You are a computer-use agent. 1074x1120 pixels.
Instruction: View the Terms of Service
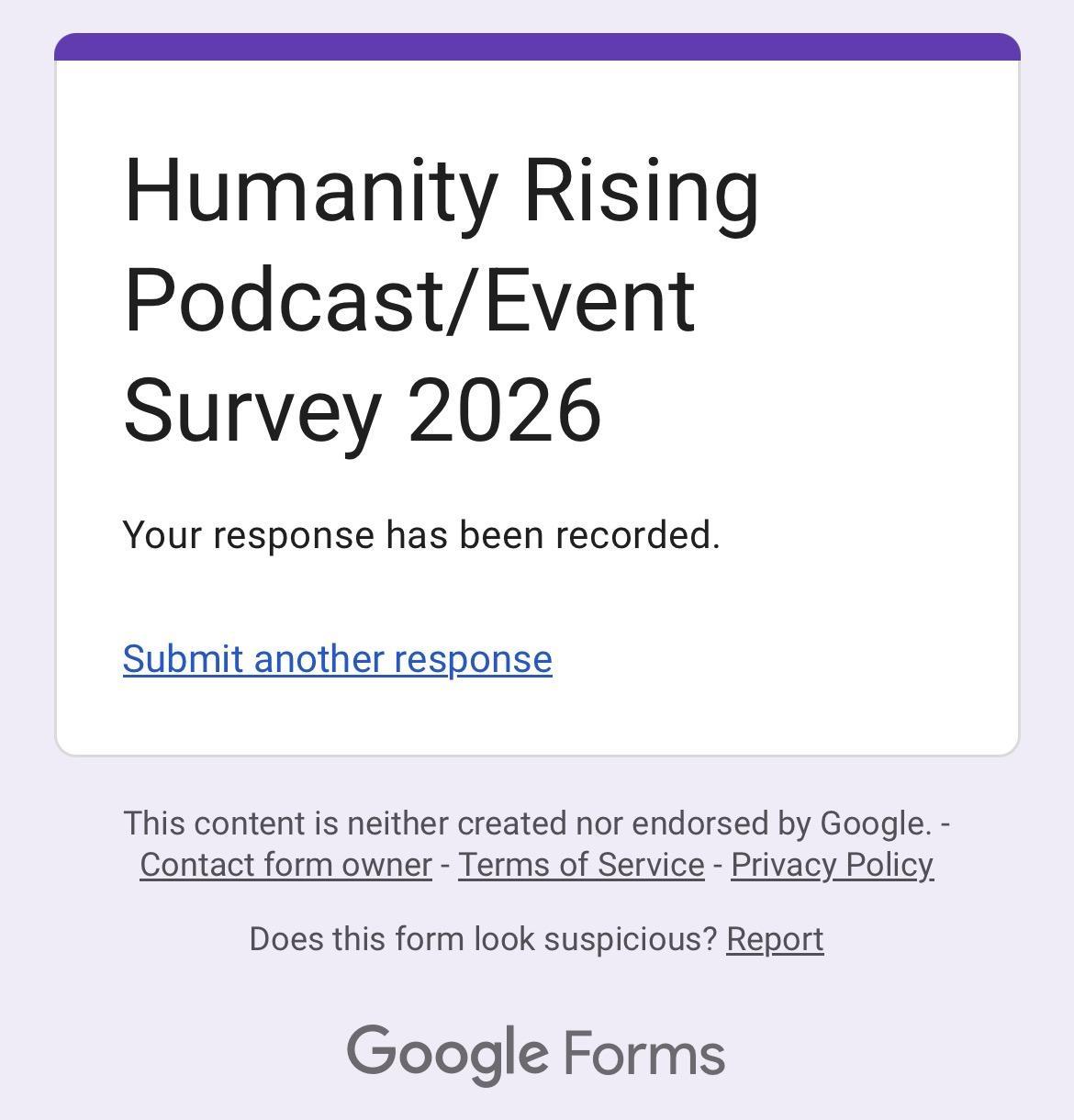(581, 865)
